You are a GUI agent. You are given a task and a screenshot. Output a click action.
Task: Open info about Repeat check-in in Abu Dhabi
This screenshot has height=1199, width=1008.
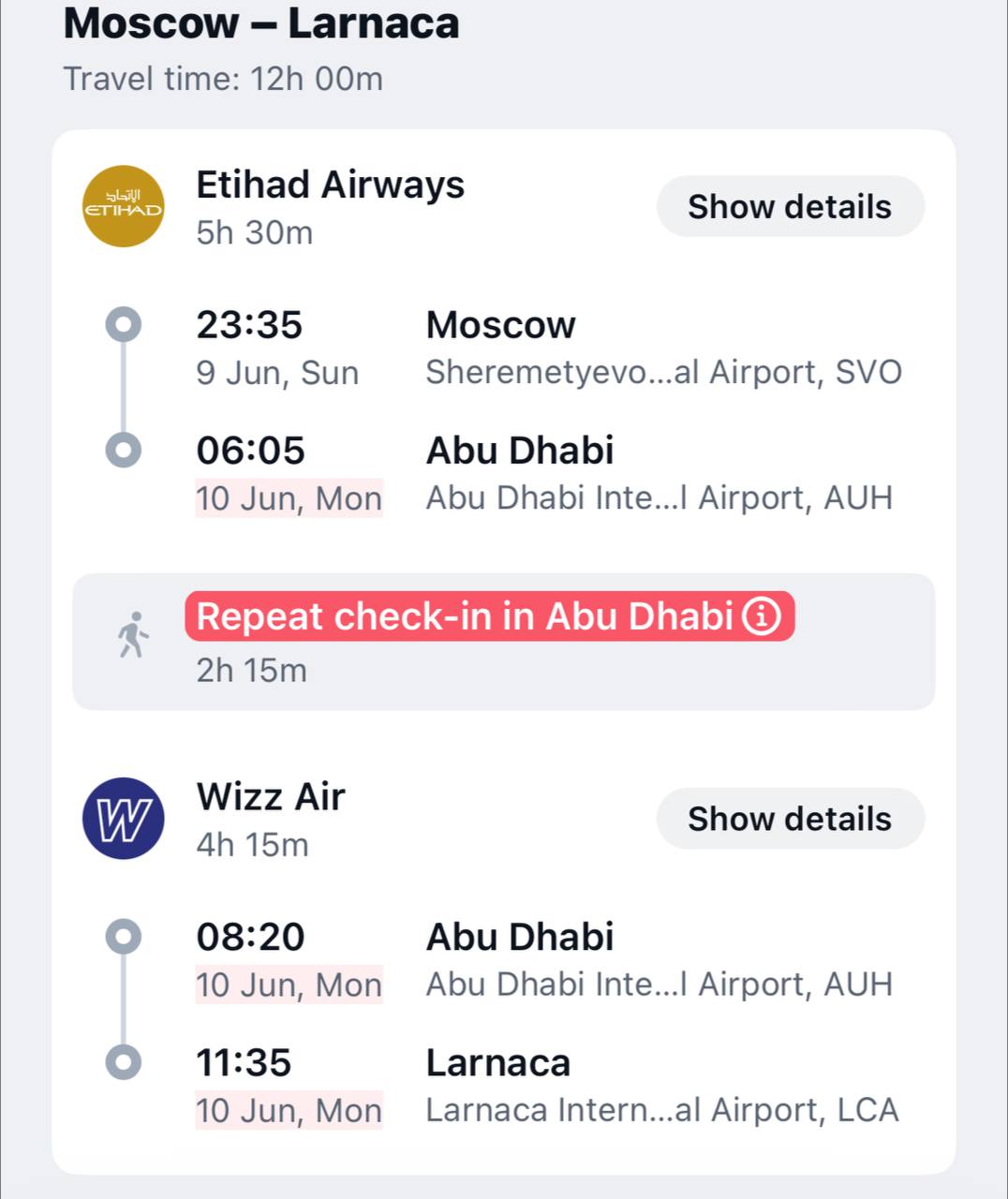(762, 616)
